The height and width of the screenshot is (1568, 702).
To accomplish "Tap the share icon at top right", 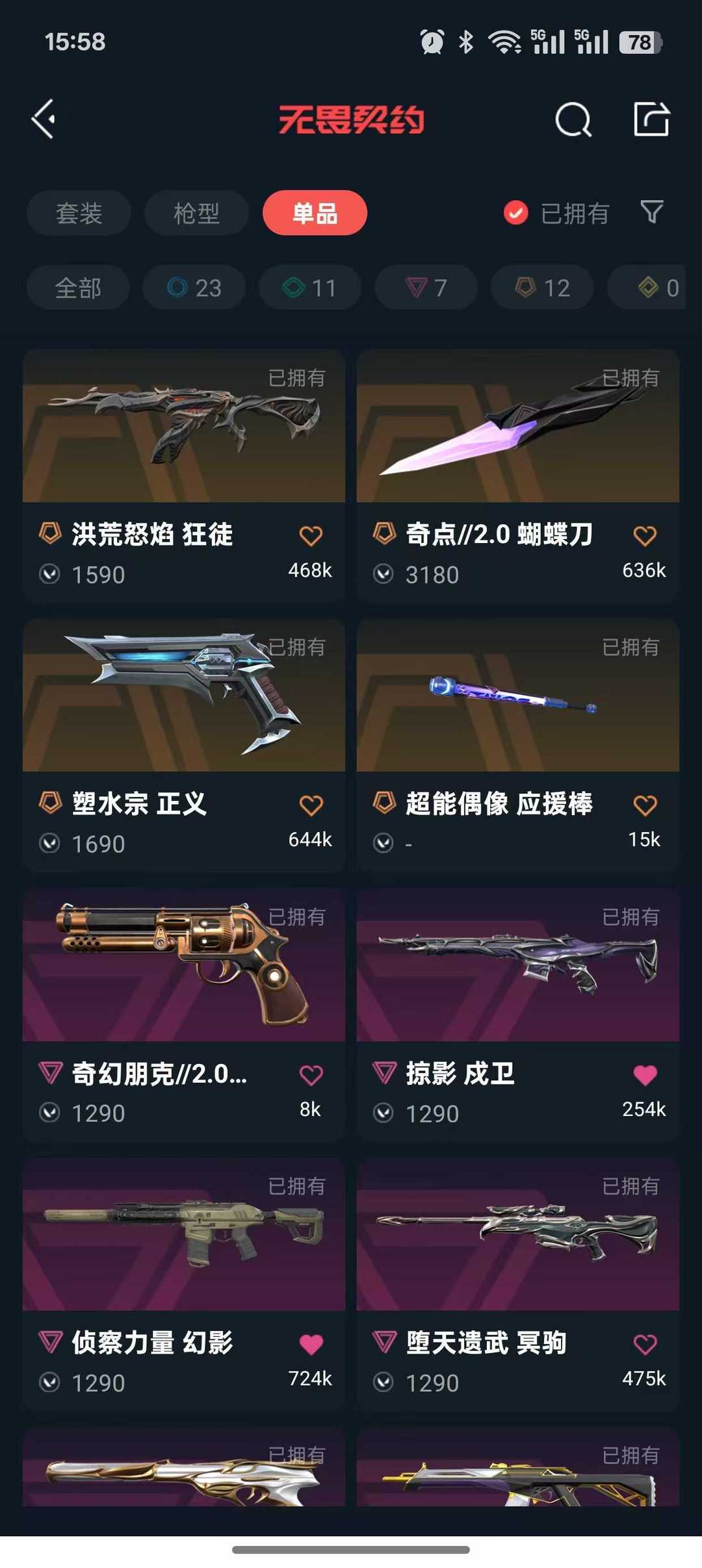I will click(x=652, y=119).
